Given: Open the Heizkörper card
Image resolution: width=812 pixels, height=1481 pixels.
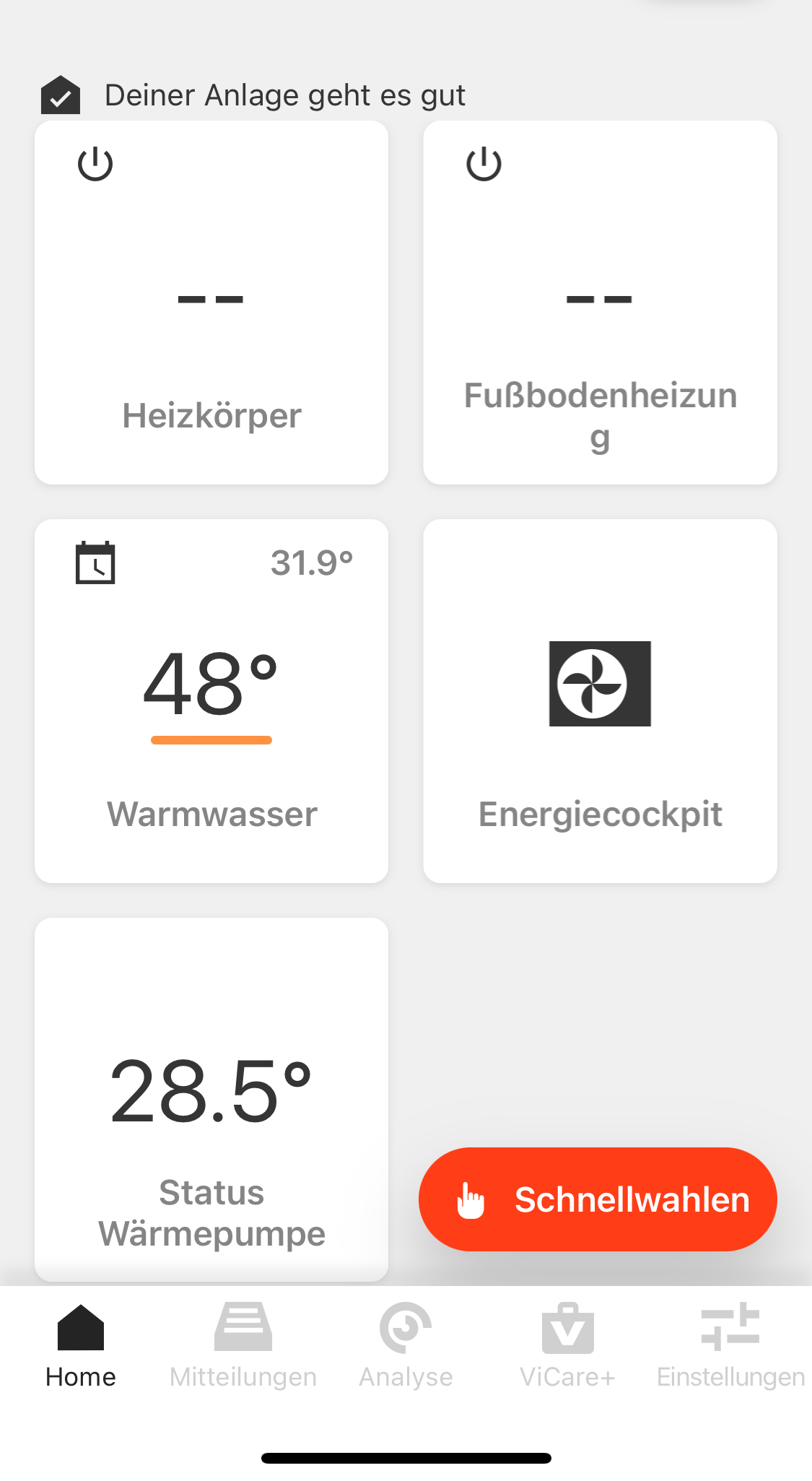Looking at the screenshot, I should click(x=211, y=303).
